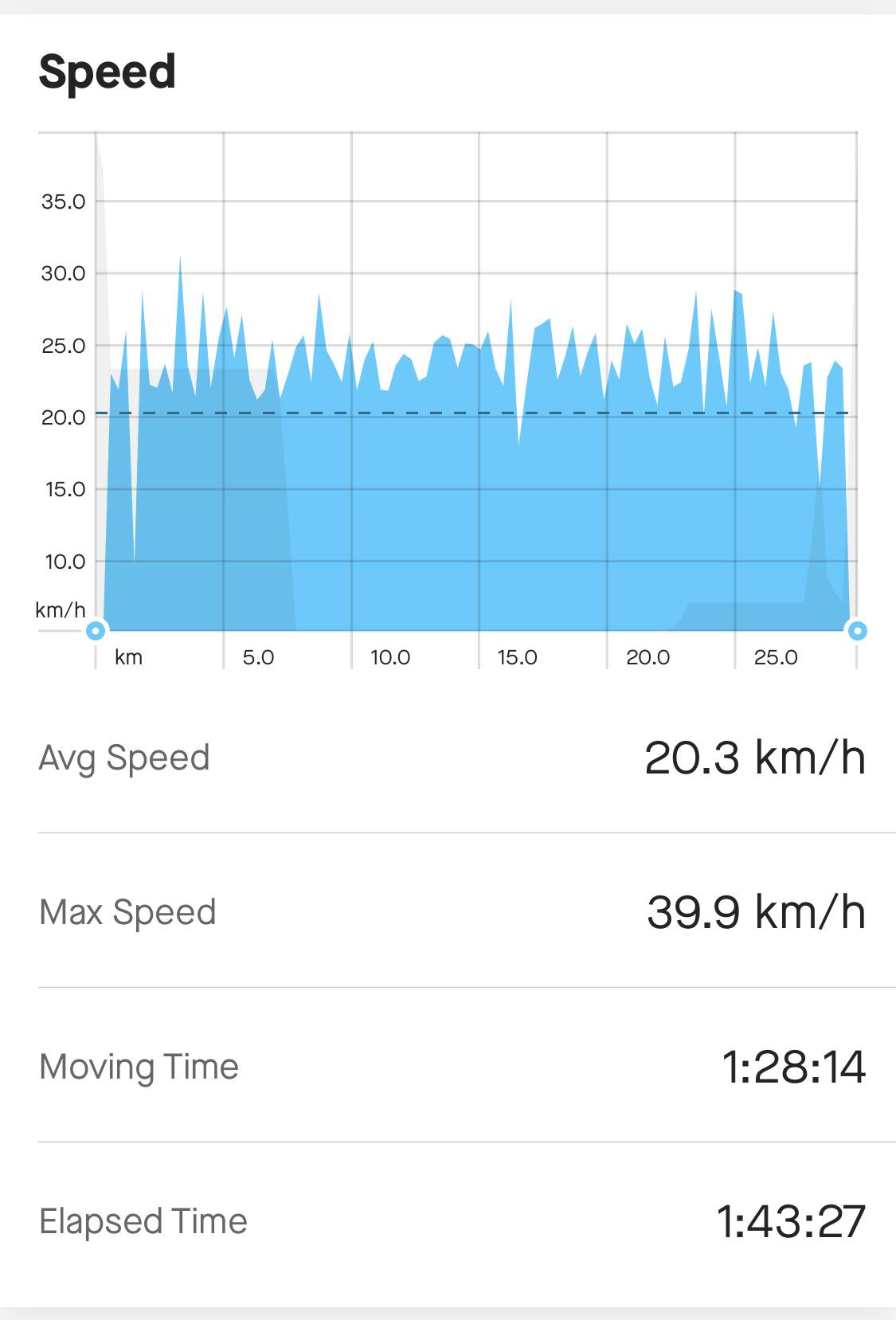Viewport: 896px width, 1320px height.
Task: Tap the right range handle of the speed chart
Action: [x=857, y=631]
